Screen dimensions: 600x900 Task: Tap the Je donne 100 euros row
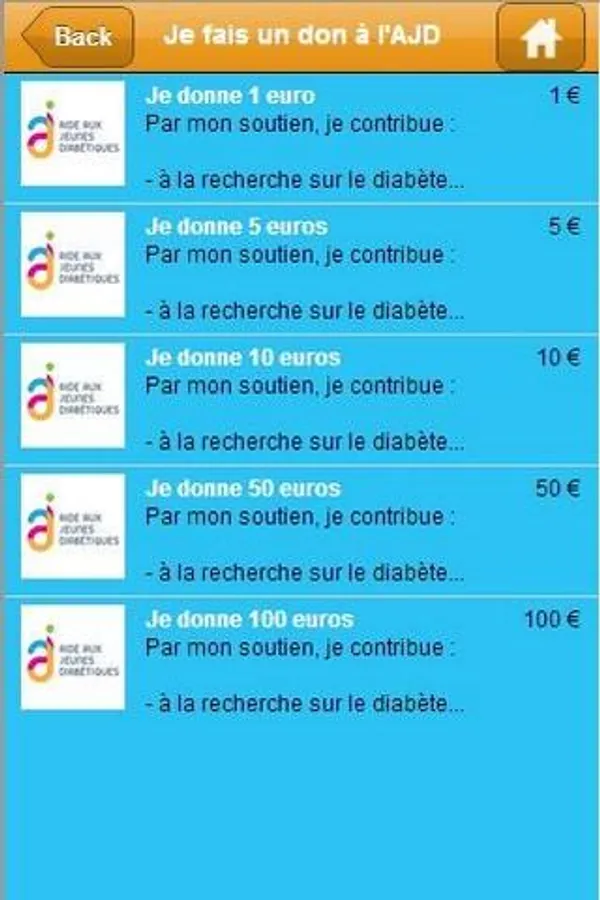[x=300, y=661]
